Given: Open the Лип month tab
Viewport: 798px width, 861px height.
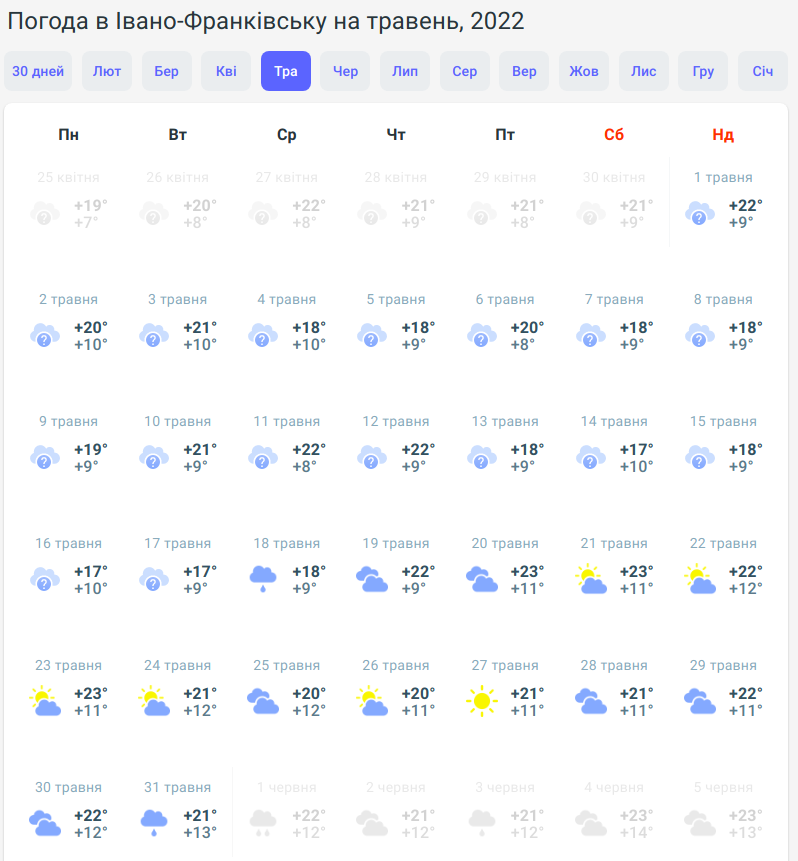Looking at the screenshot, I should coord(405,71).
